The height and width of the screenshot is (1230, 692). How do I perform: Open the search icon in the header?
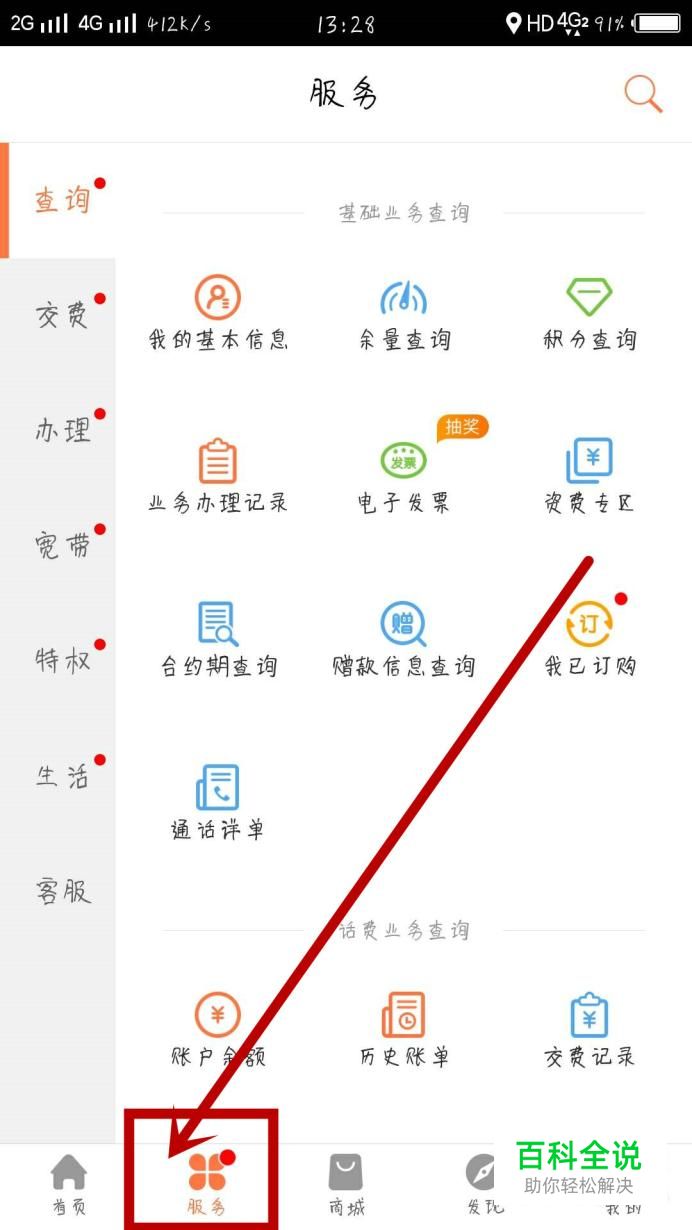[x=643, y=94]
